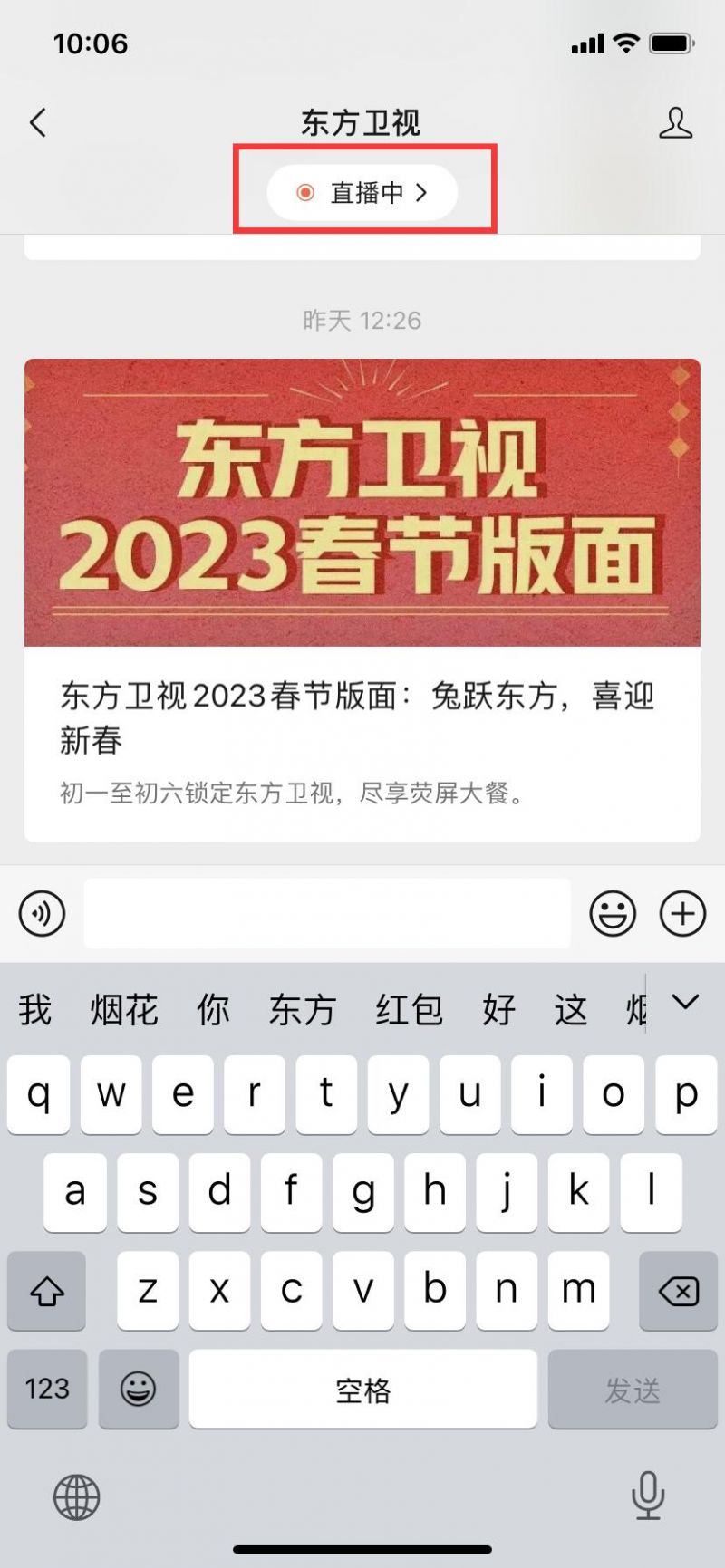Switch to numeric keyboard with 123 key

click(46, 1389)
